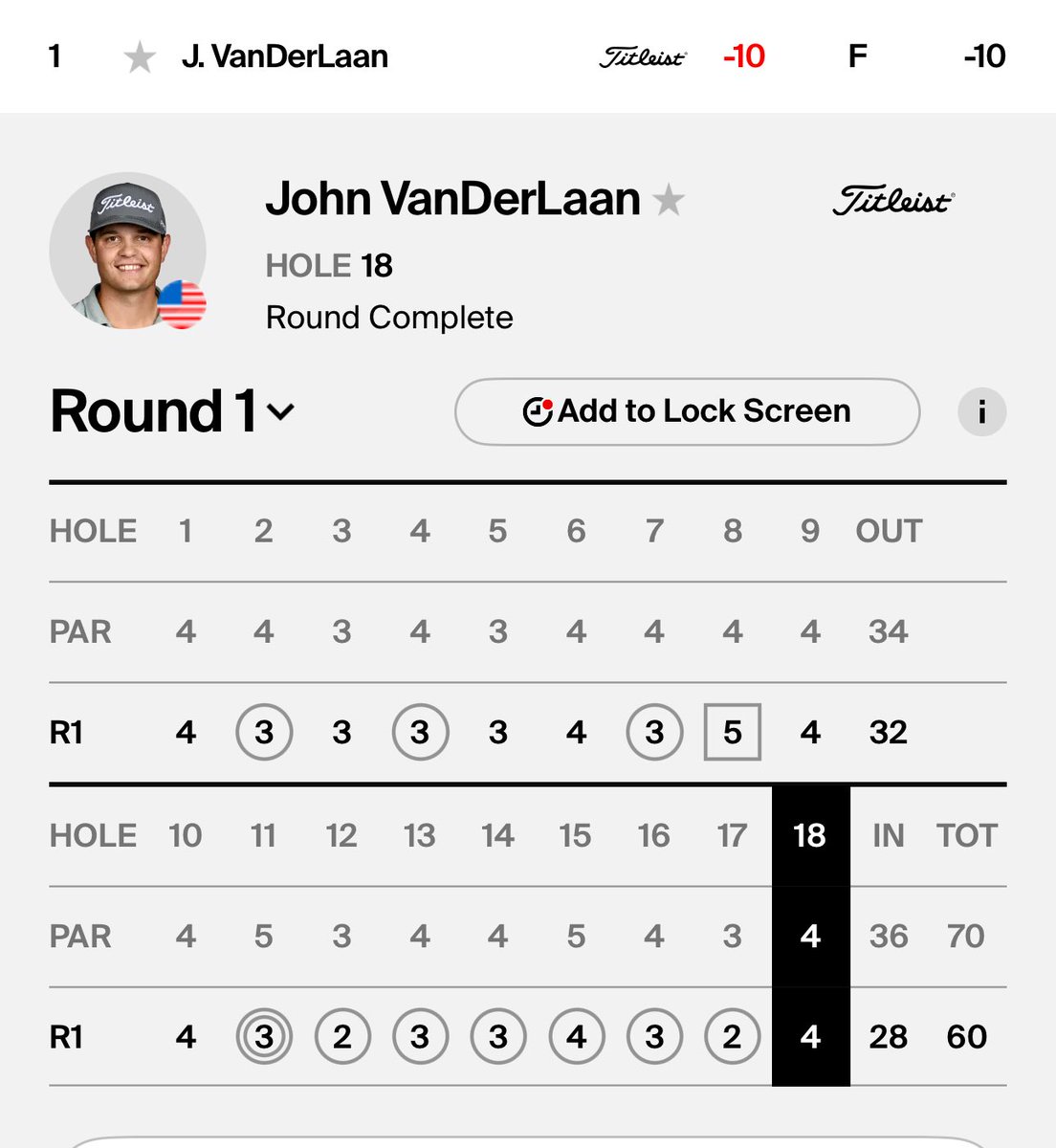
Task: Add to Lock Screen
Action: point(687,411)
